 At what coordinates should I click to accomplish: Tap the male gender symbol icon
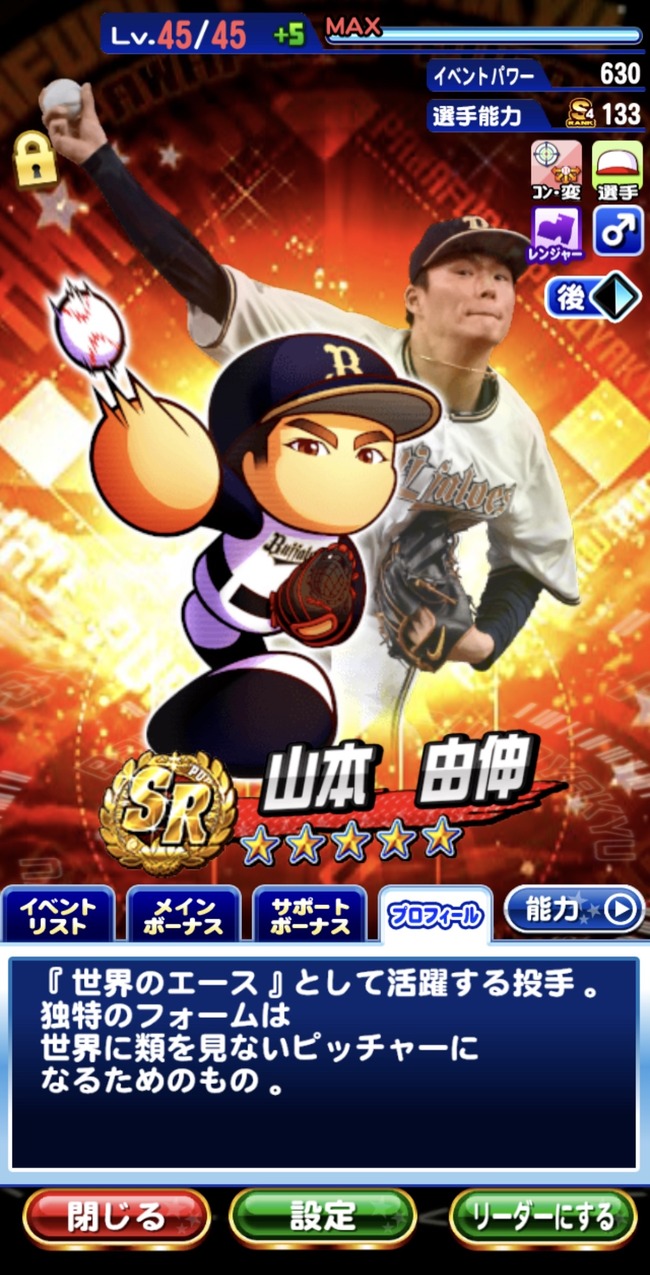click(618, 231)
